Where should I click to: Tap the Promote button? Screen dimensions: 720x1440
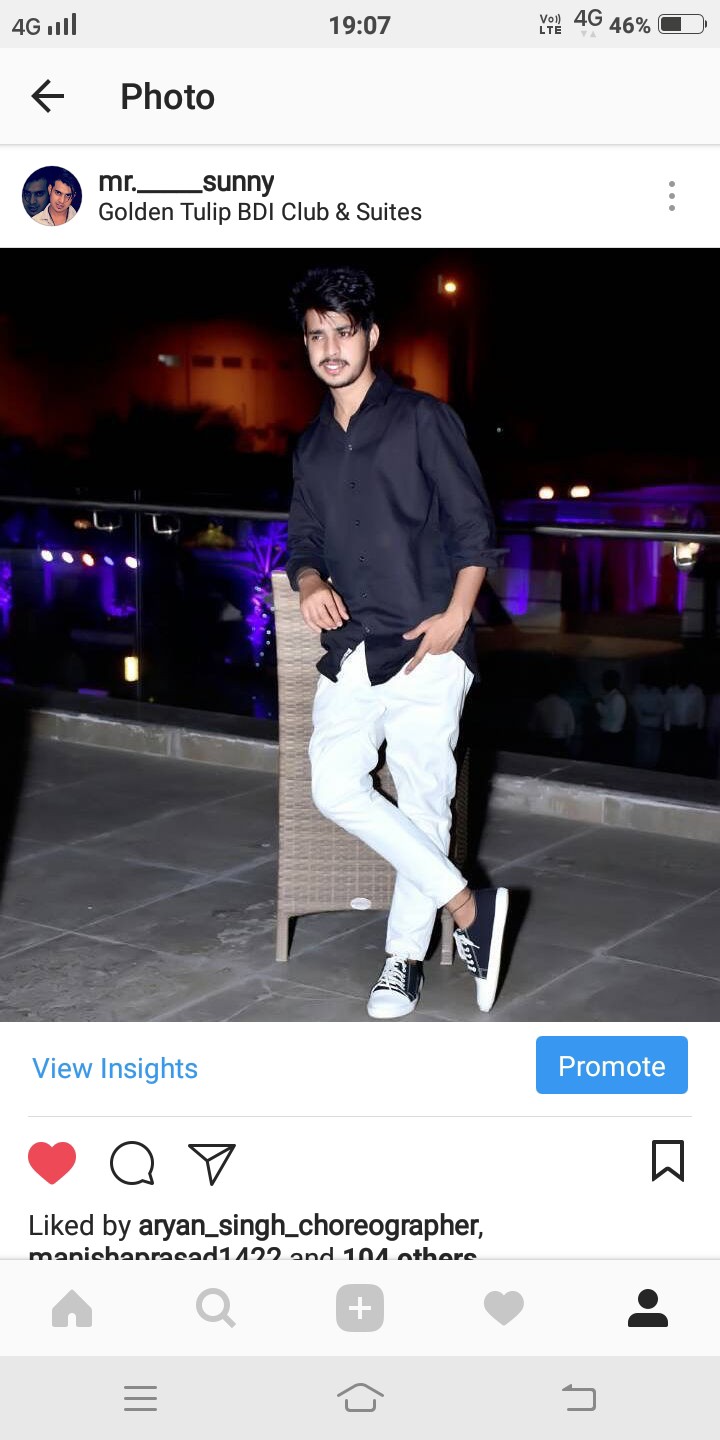tap(611, 1065)
